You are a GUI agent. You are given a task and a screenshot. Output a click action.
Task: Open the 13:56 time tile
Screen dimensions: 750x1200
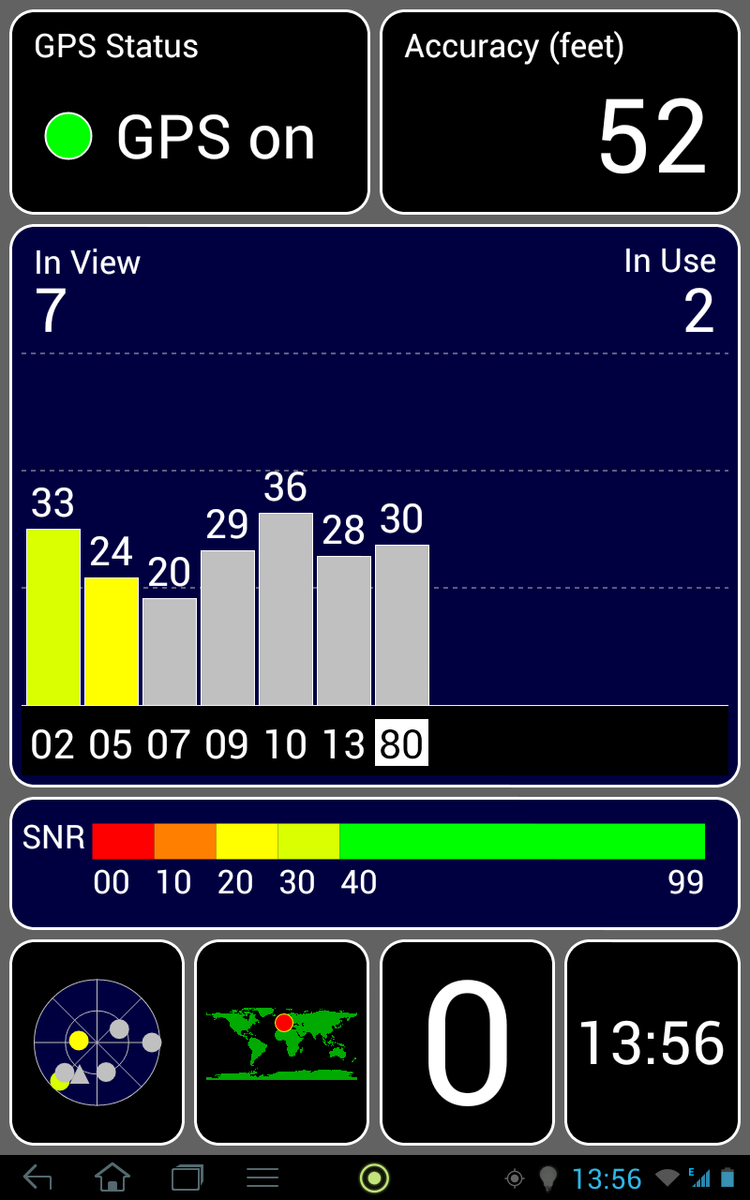point(652,1043)
